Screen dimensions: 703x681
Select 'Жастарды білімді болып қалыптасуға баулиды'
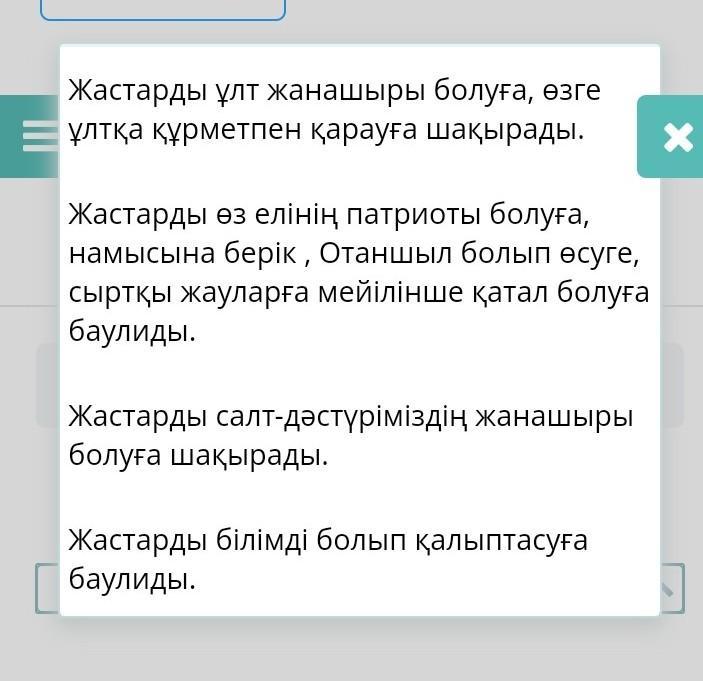coord(328,559)
